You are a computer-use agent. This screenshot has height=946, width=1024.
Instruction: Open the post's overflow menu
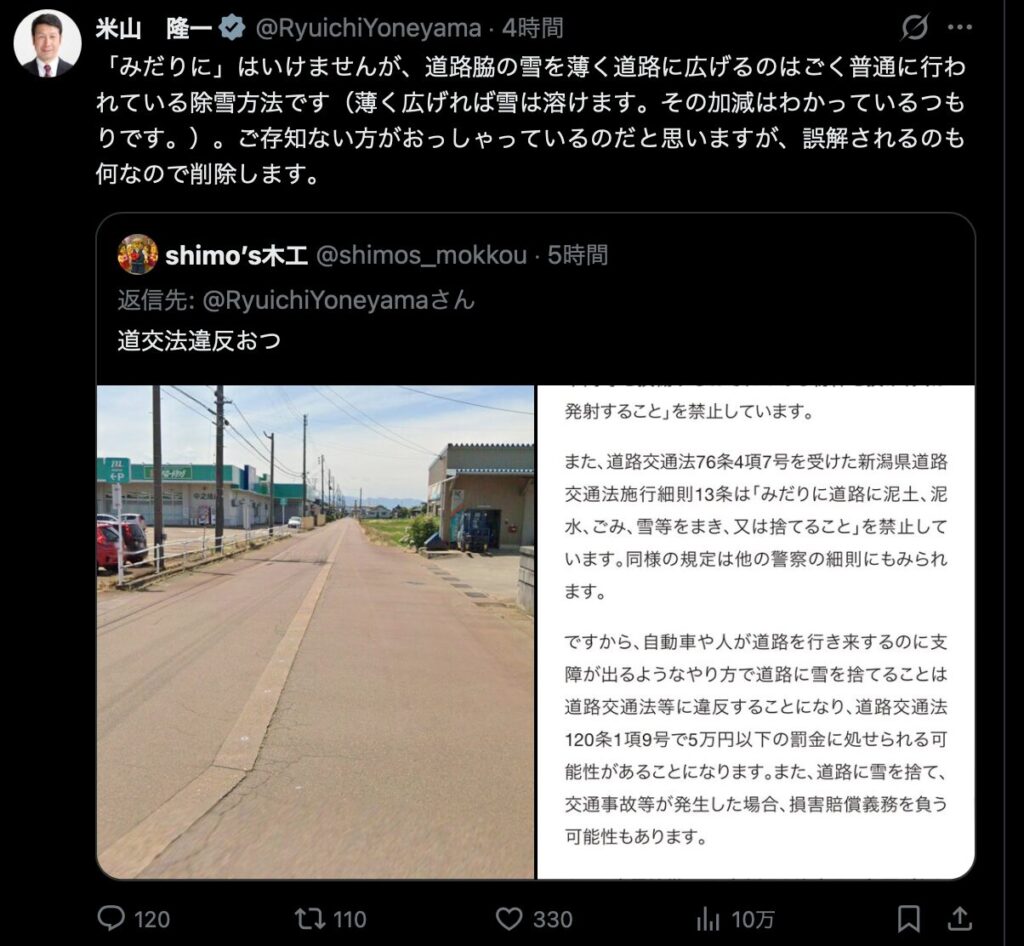tap(959, 28)
